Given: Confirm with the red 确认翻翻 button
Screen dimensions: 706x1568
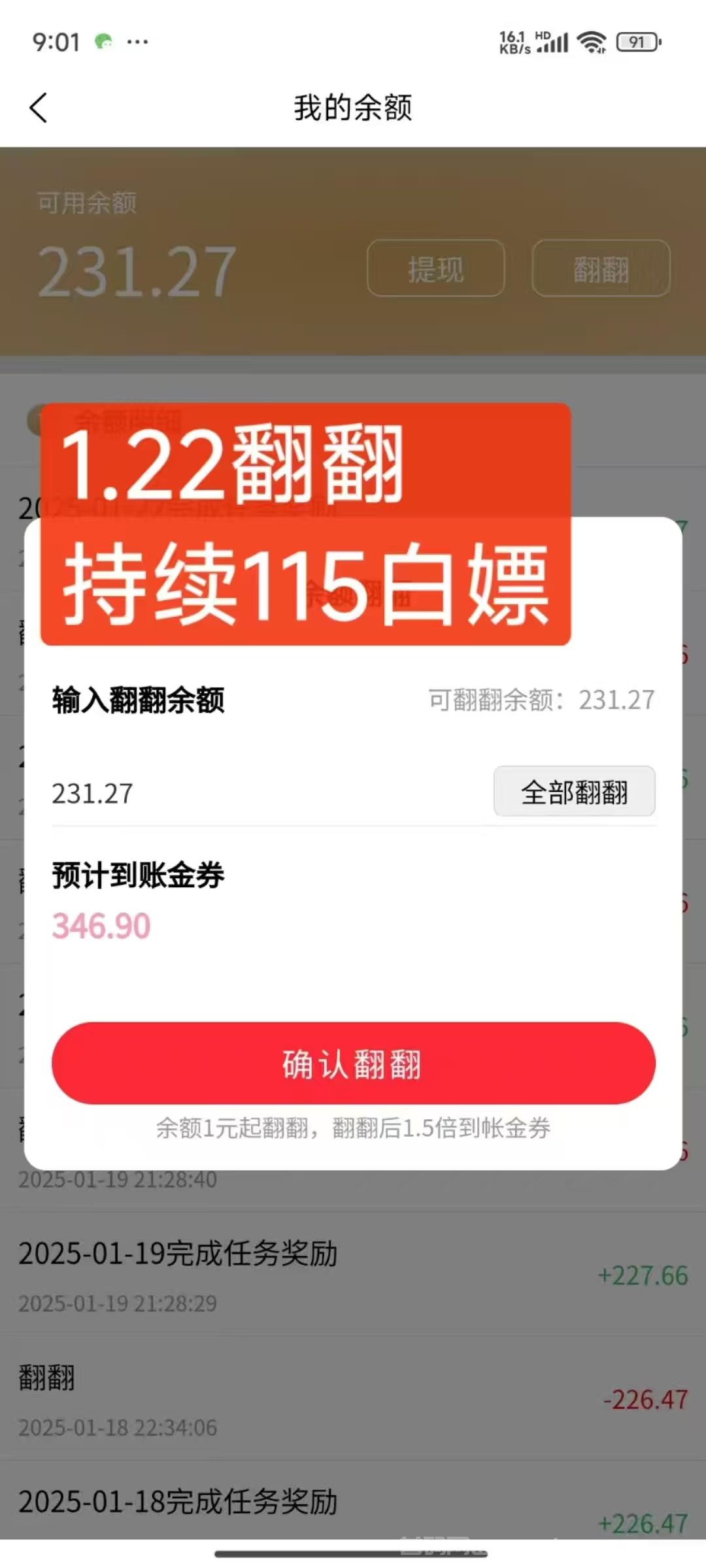Looking at the screenshot, I should click(x=353, y=1064).
